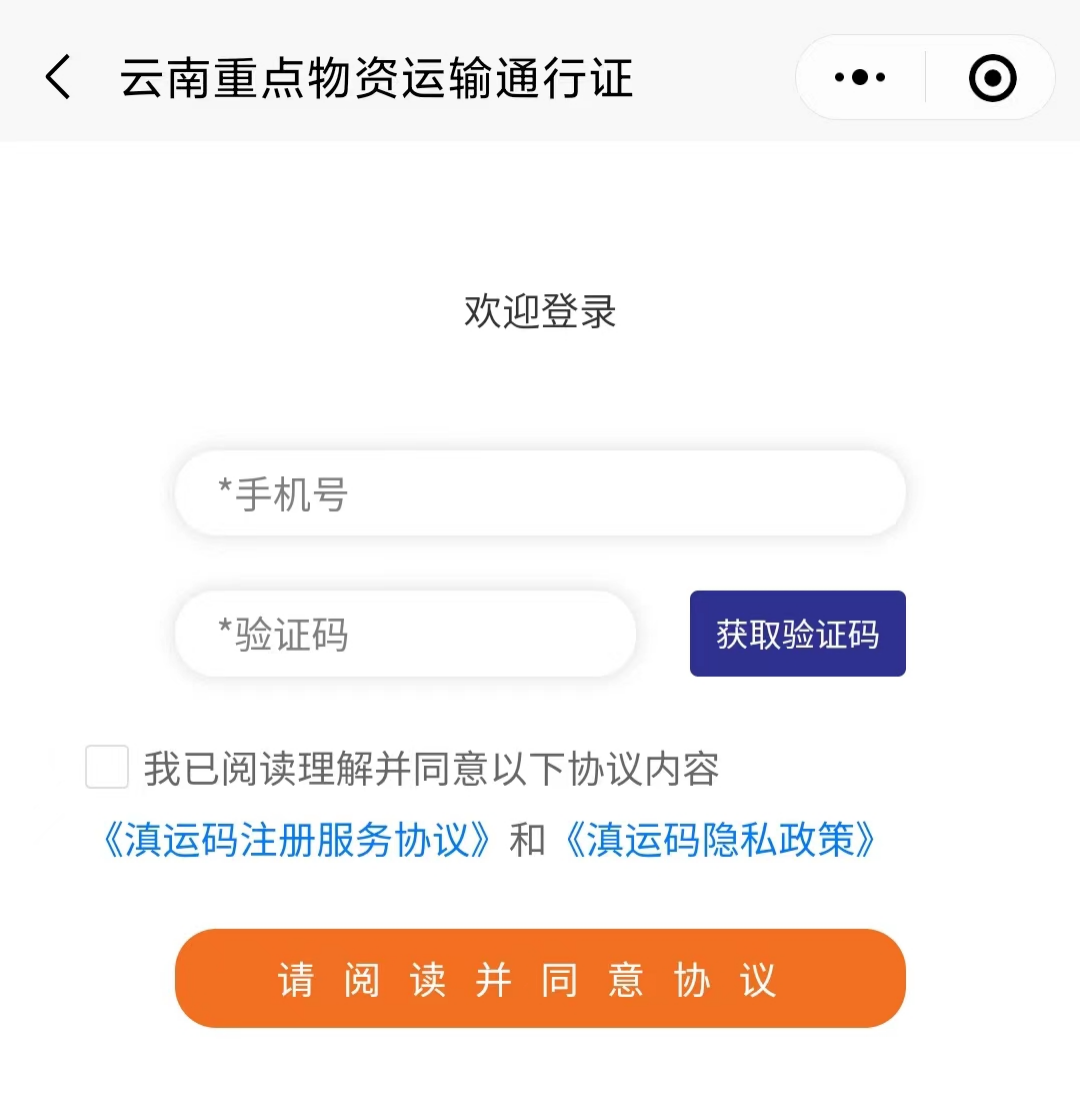
Task: Tap the 验证码 verification code field
Action: (405, 634)
